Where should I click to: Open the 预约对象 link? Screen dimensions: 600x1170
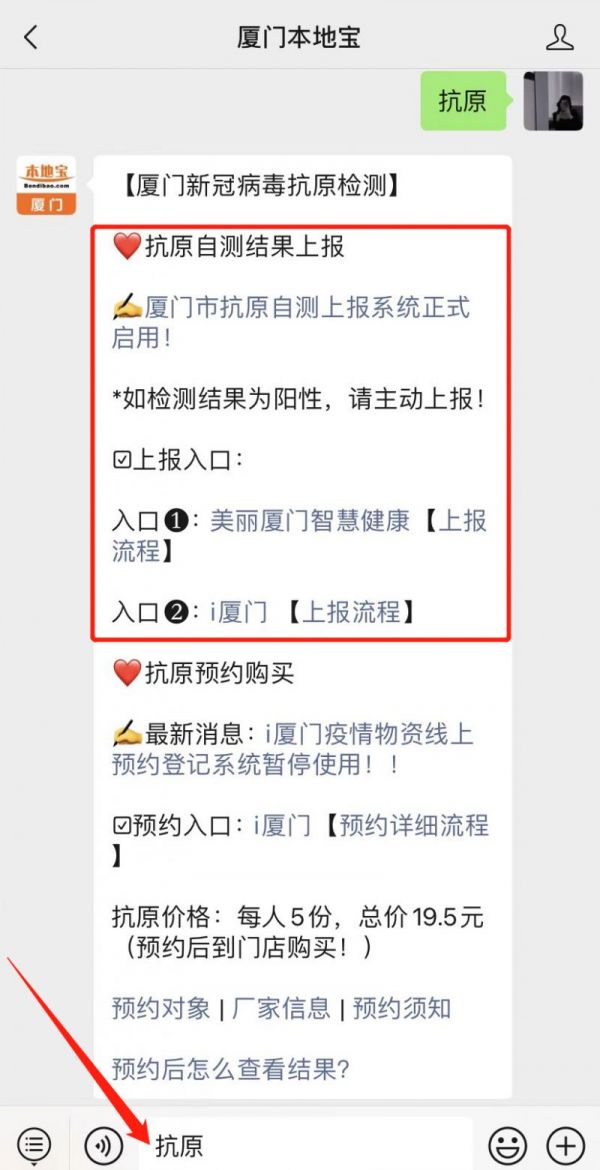[161, 1009]
